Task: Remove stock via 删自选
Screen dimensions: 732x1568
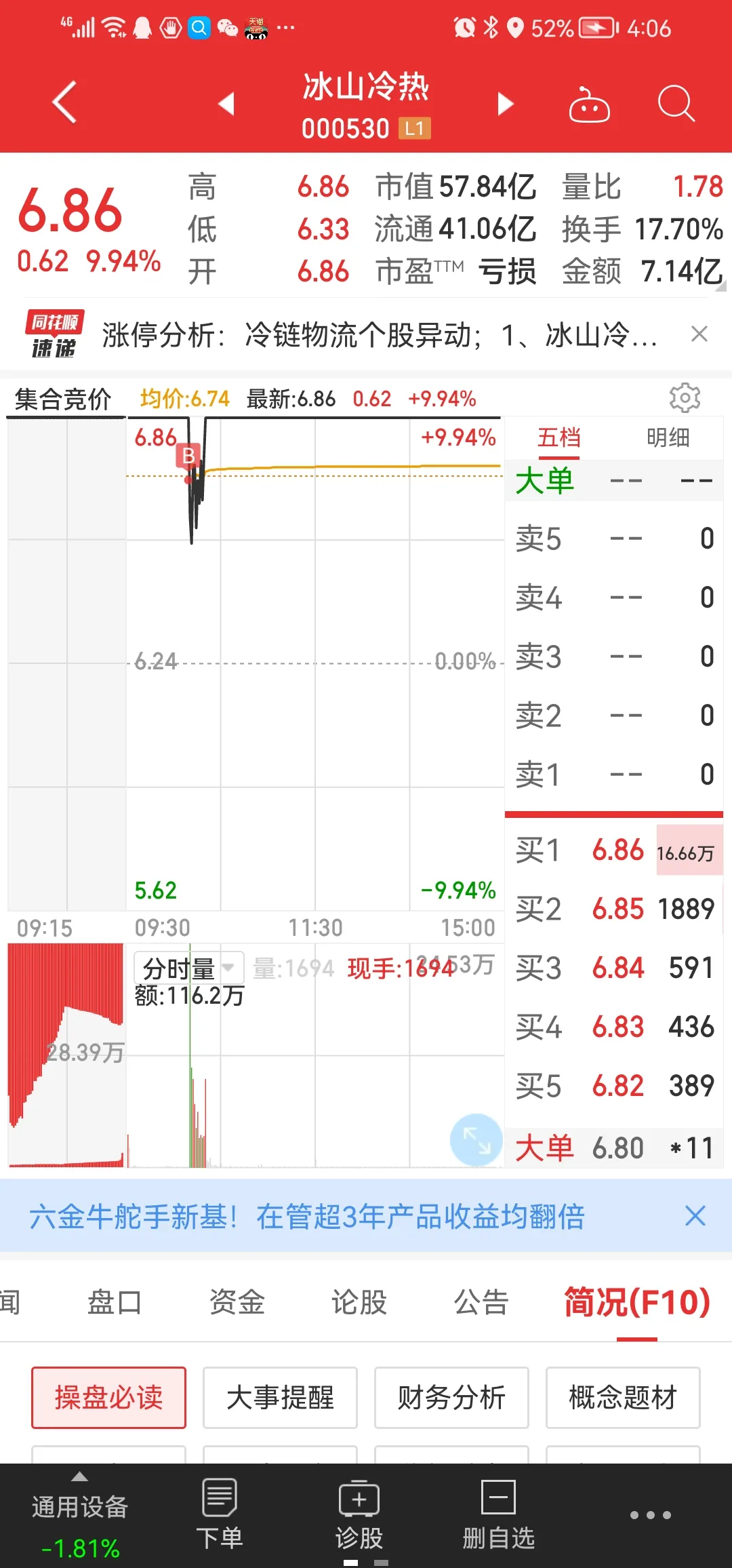Action: 499,1514
